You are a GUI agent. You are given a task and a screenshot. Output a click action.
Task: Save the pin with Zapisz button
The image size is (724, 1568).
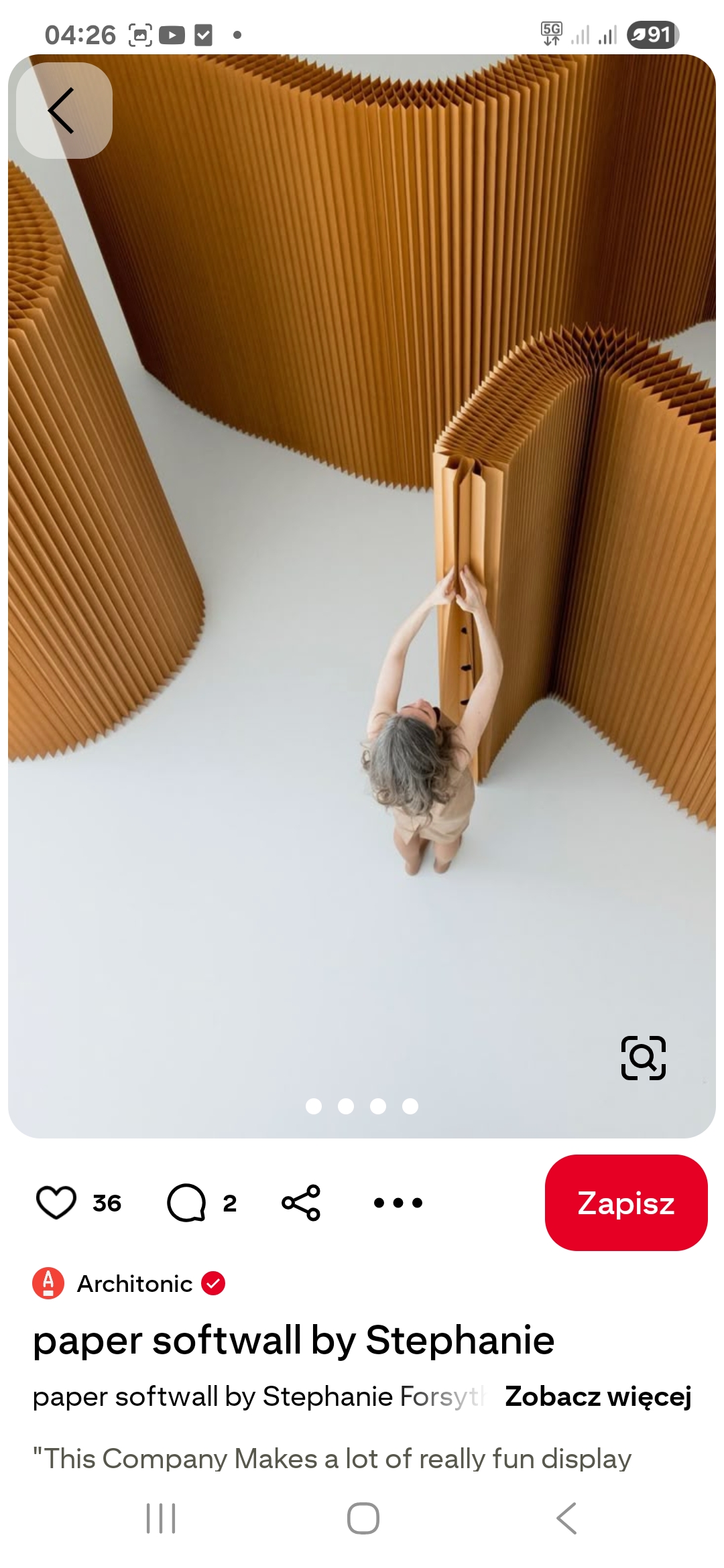625,1202
